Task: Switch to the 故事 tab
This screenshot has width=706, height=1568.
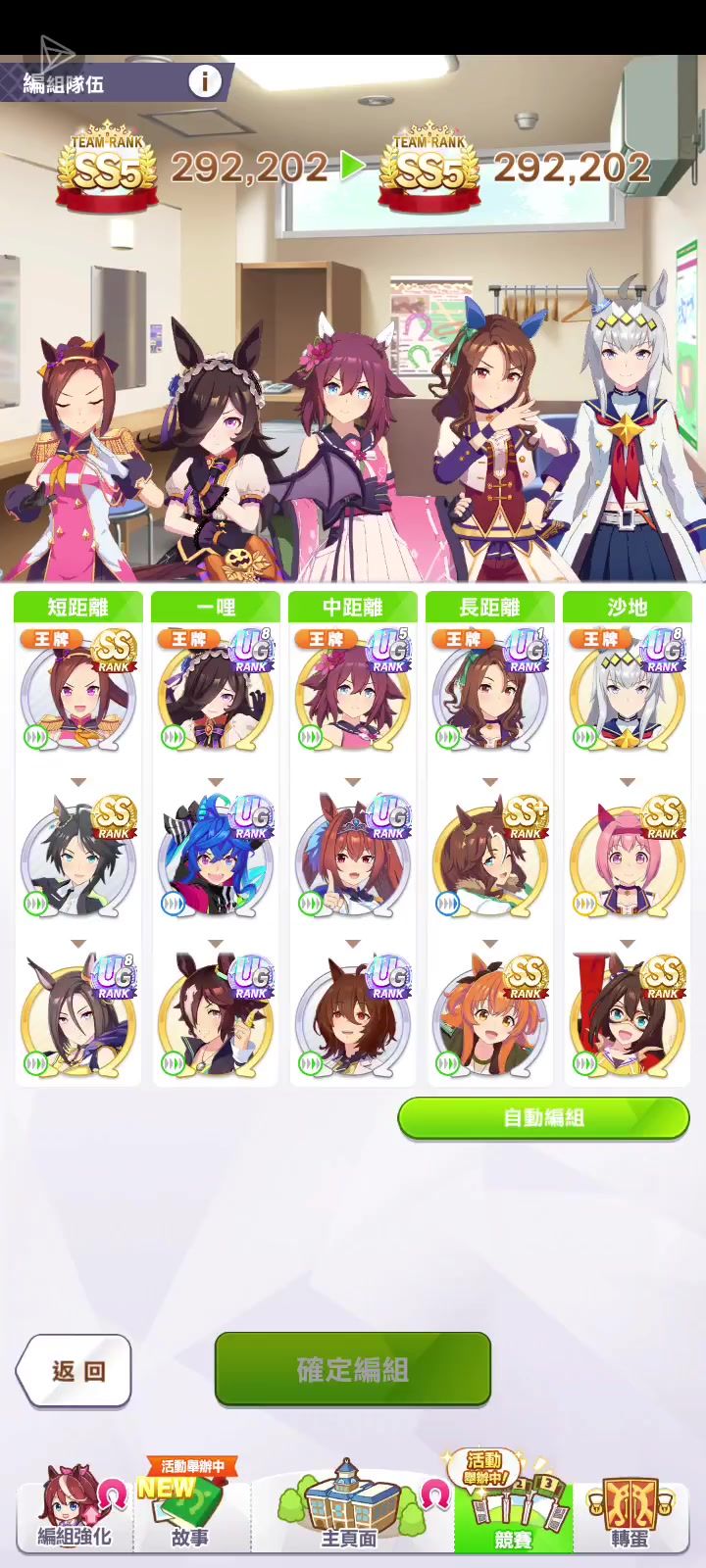Action: pos(190,1509)
